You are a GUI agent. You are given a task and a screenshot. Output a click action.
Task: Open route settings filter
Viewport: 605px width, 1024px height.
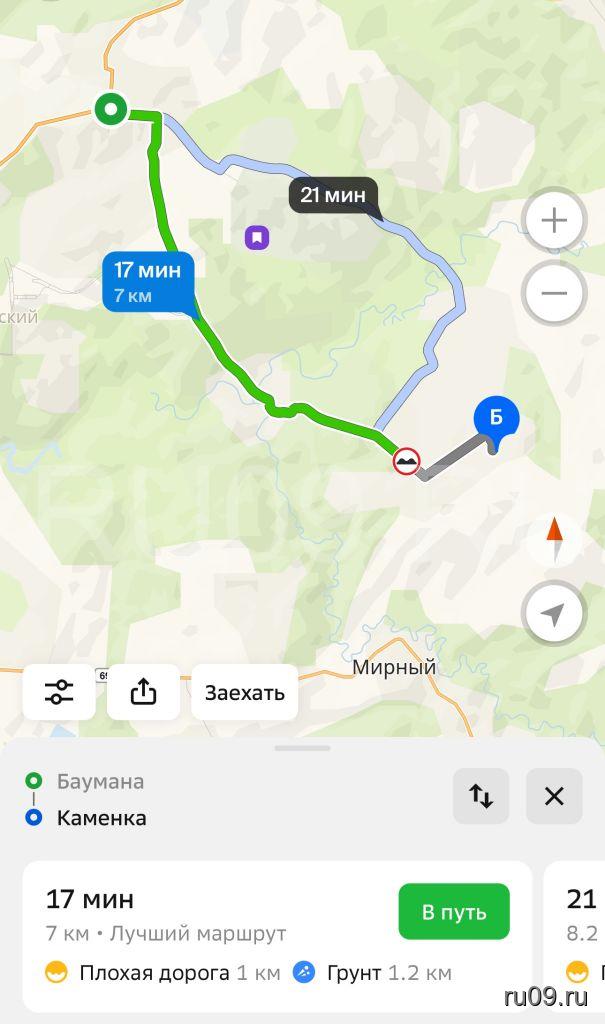click(x=59, y=692)
